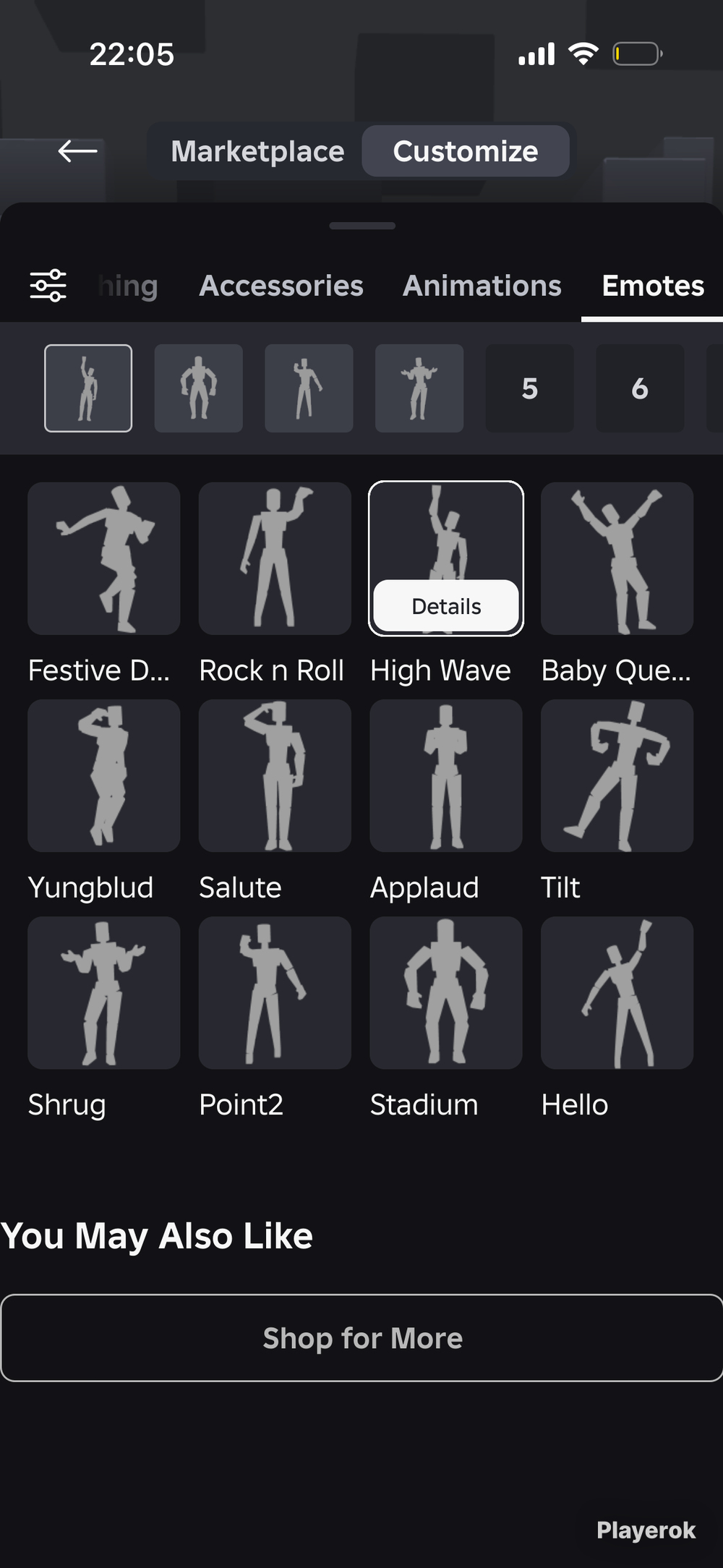Select the Baby Queen emote

(x=617, y=558)
